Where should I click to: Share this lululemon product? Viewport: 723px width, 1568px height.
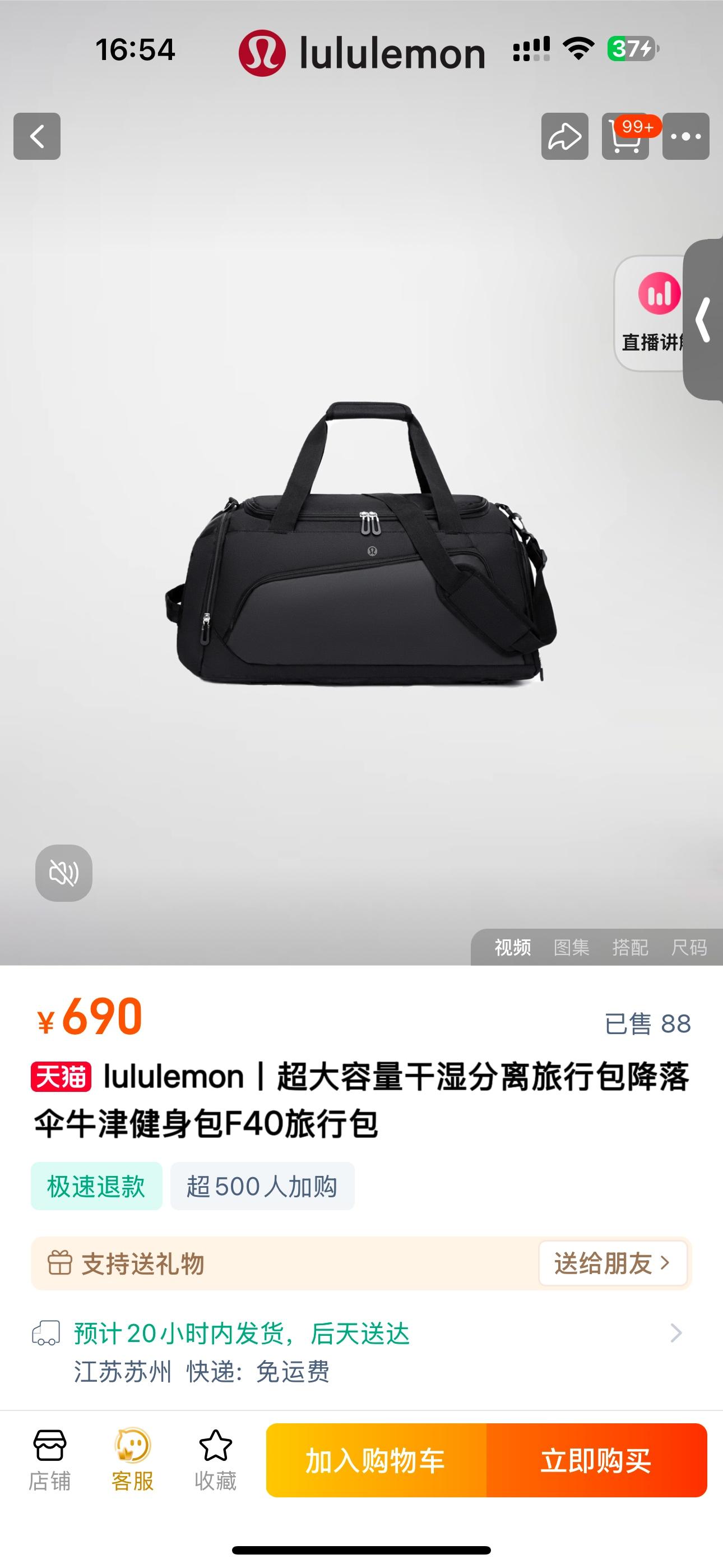point(564,136)
